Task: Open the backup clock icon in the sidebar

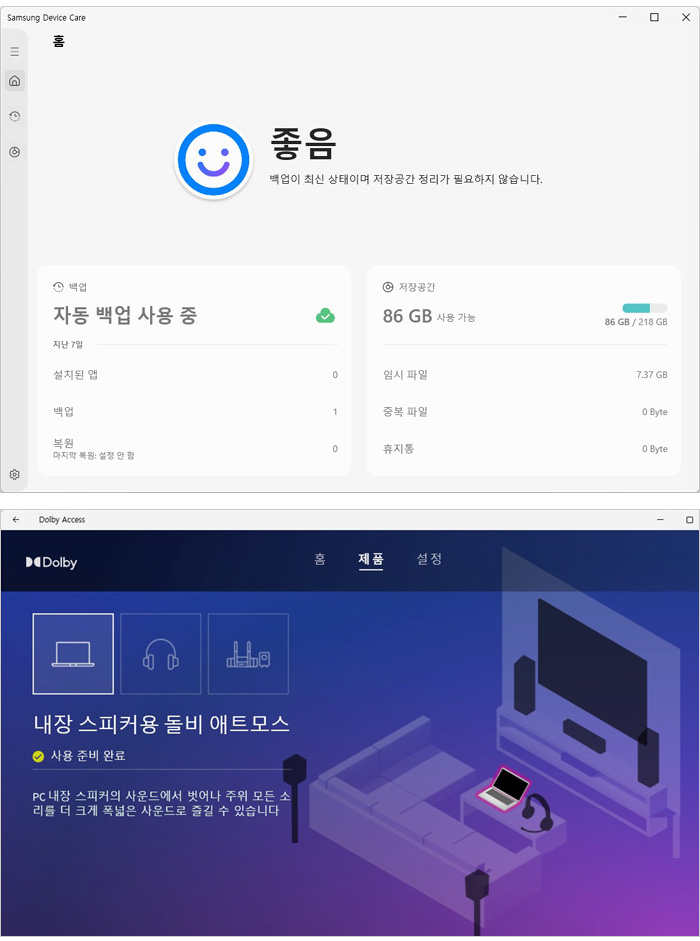Action: tap(14, 117)
